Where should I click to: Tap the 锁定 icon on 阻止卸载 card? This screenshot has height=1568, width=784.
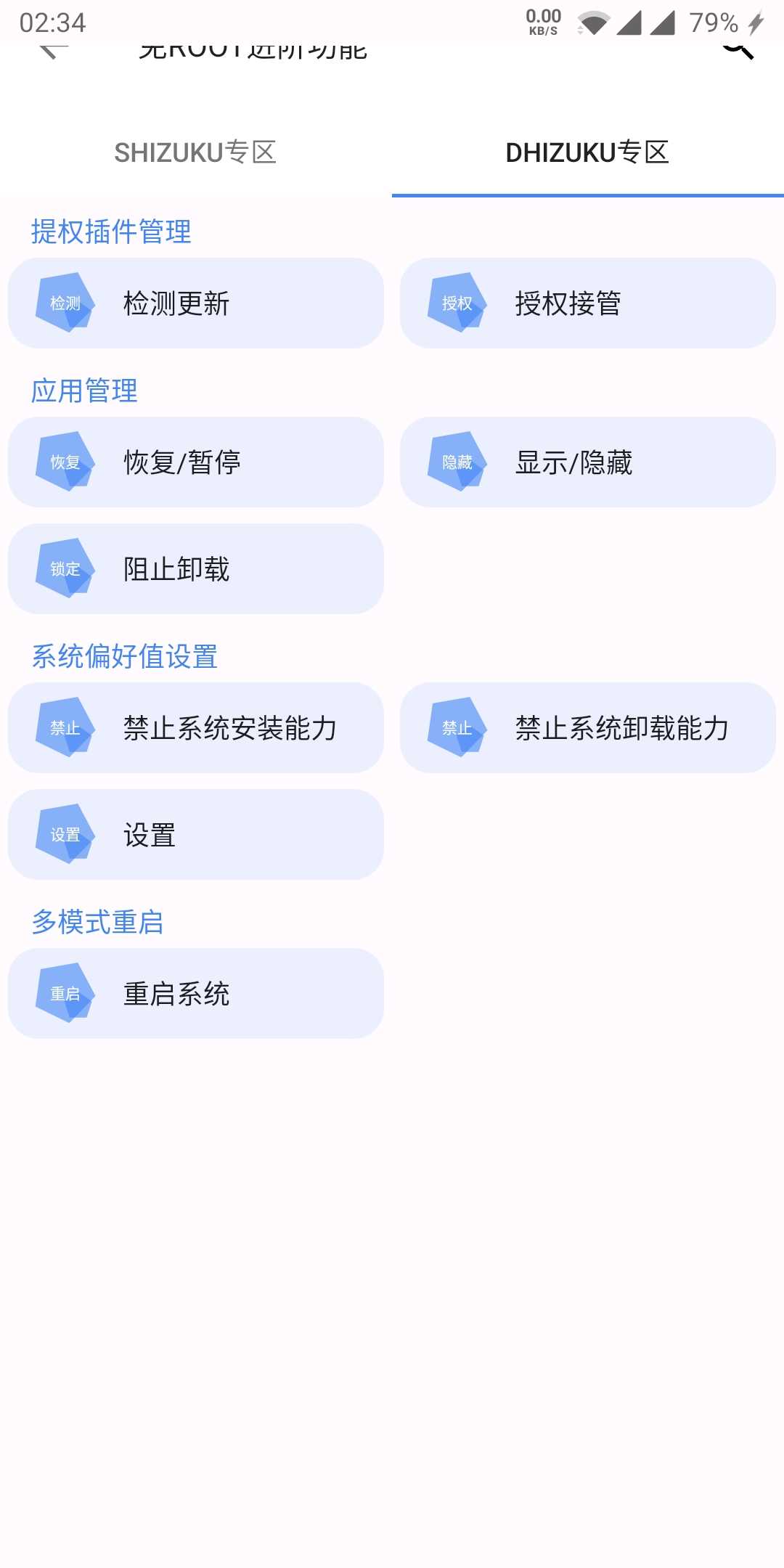(65, 569)
